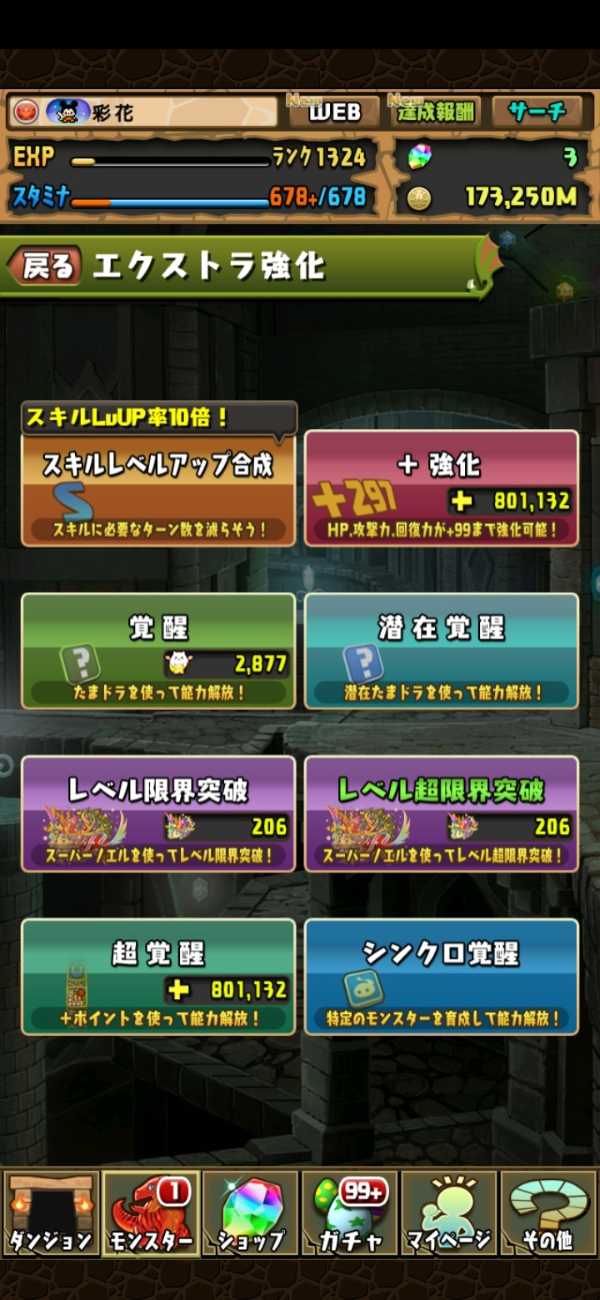This screenshot has height=1300, width=600.
Task: Open the 超覚醒 card
Action: coord(158,976)
